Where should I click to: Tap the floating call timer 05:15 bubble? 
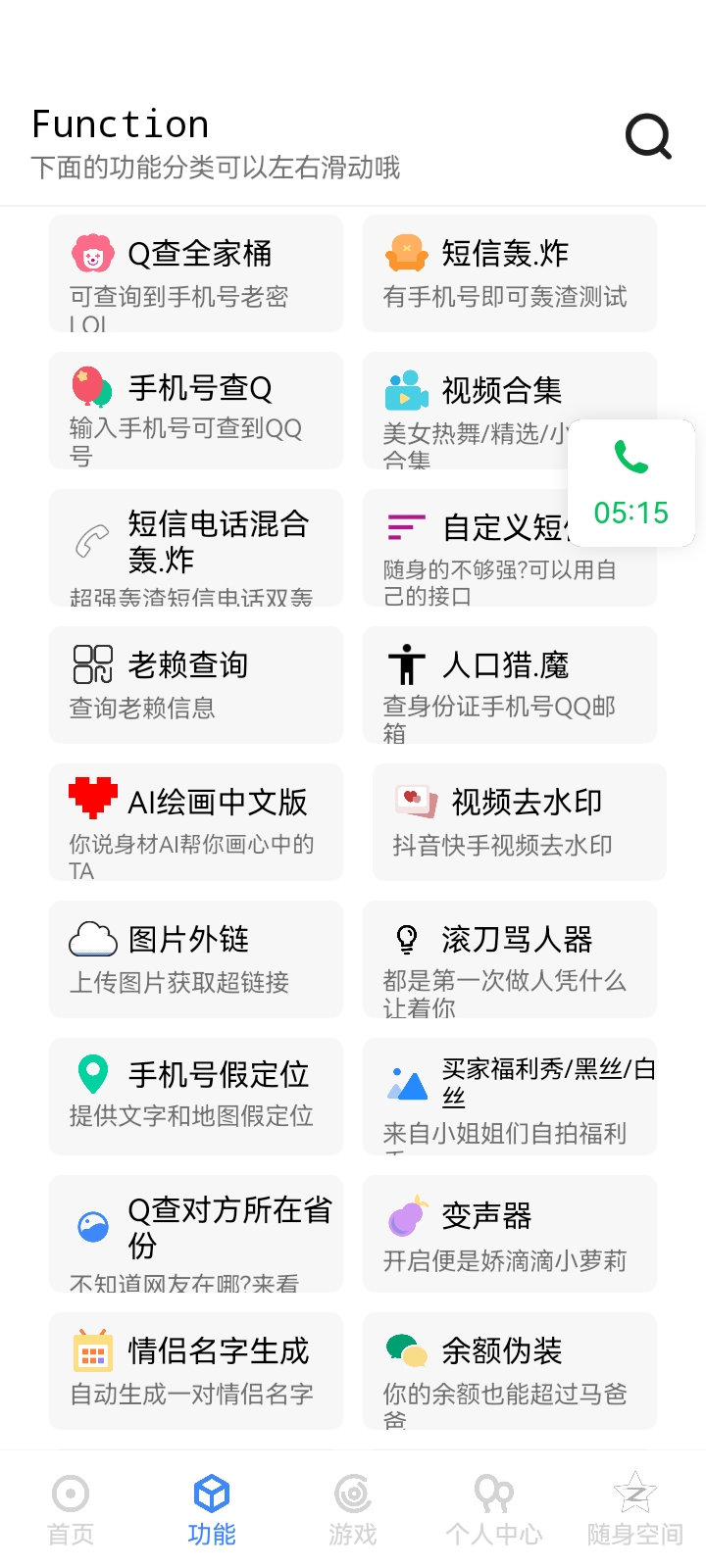click(631, 483)
